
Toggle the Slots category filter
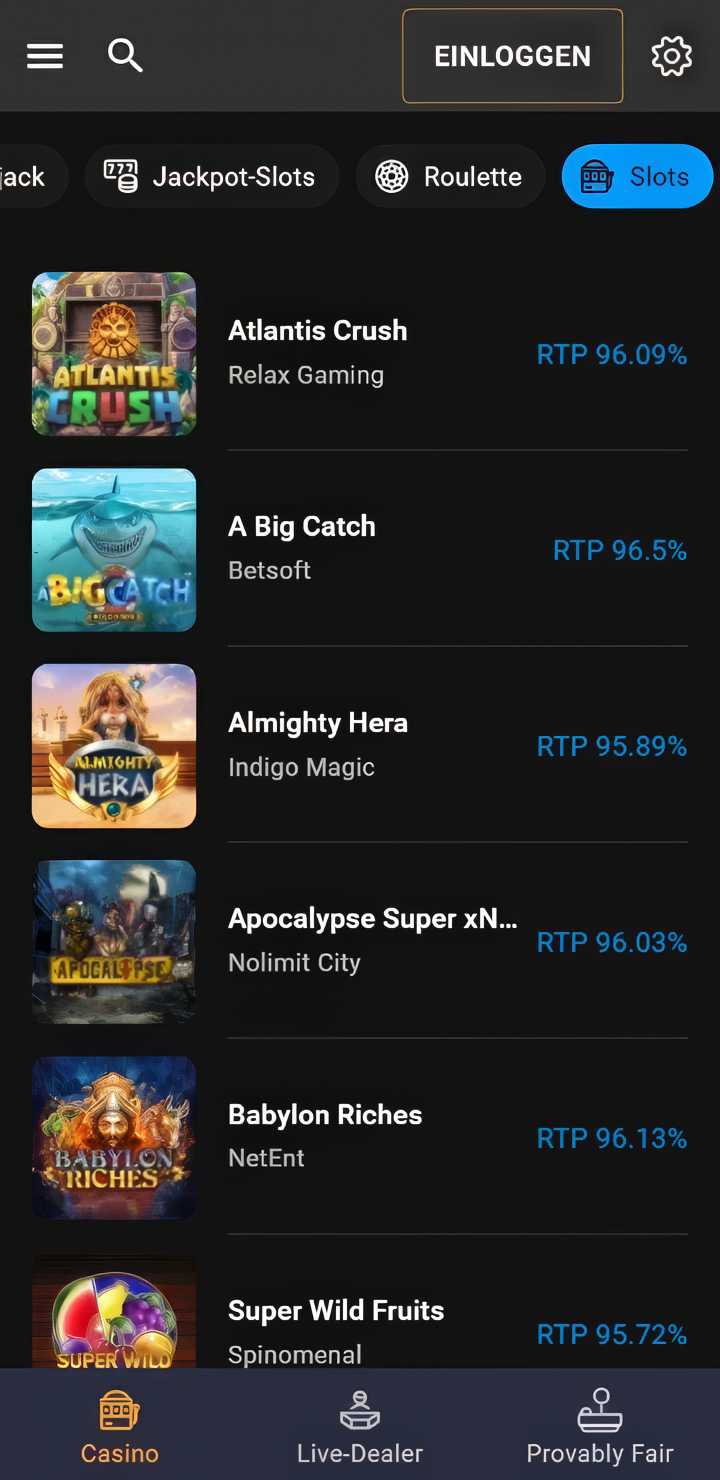coord(637,176)
